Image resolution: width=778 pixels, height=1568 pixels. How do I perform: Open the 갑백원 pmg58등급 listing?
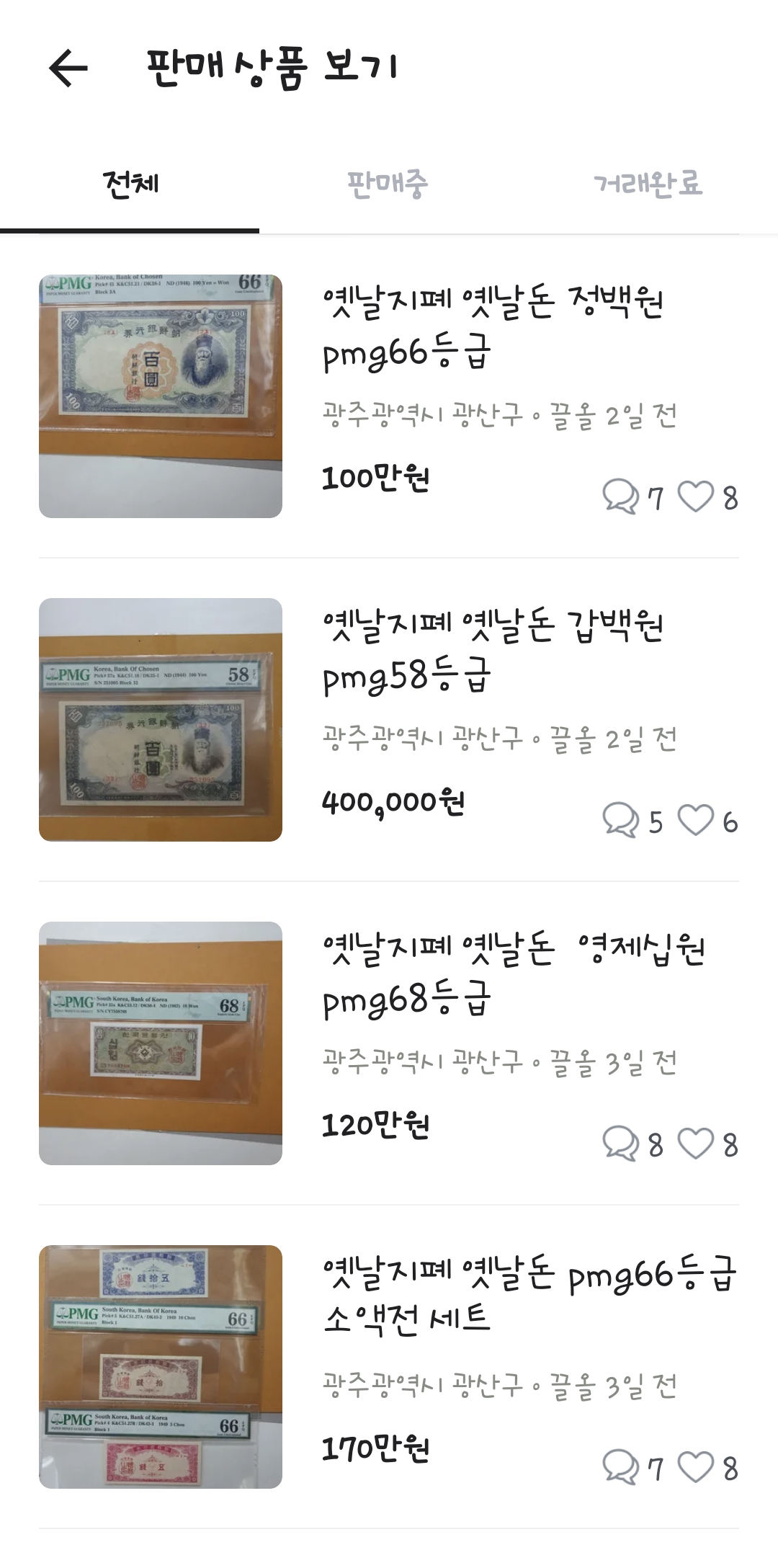coord(389,720)
